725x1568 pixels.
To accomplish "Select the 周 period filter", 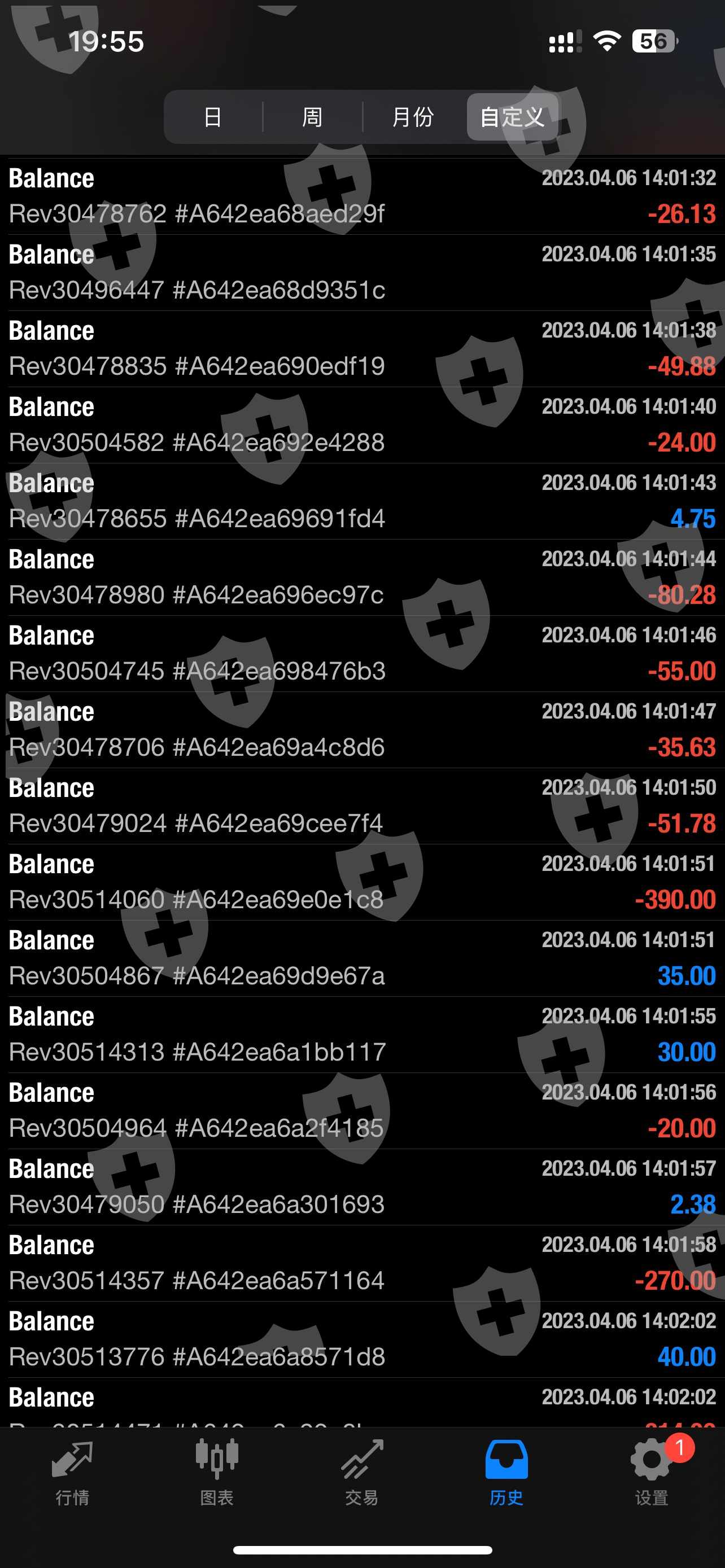I will pyautogui.click(x=312, y=117).
